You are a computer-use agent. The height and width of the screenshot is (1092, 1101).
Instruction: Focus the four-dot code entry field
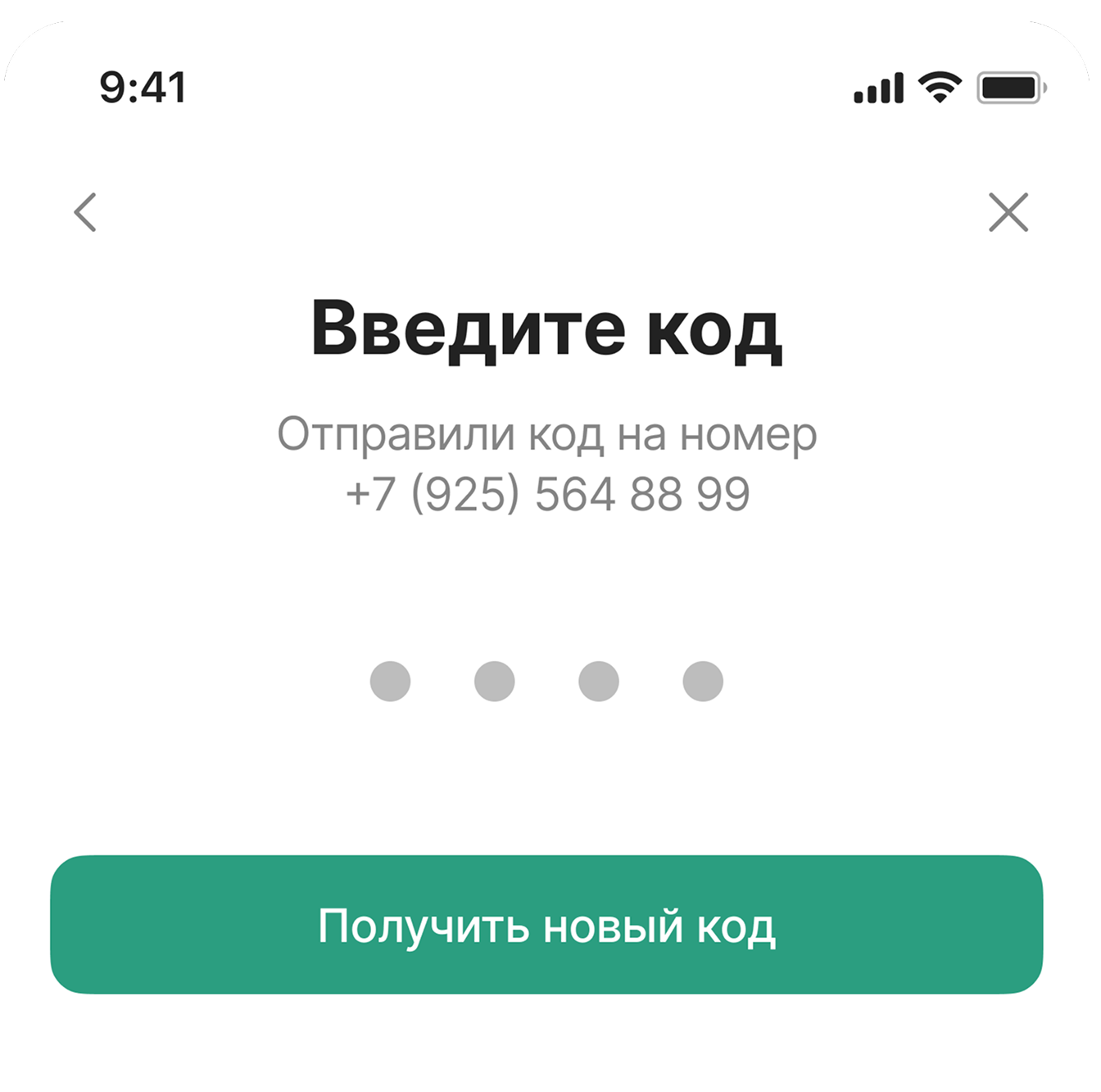click(546, 681)
